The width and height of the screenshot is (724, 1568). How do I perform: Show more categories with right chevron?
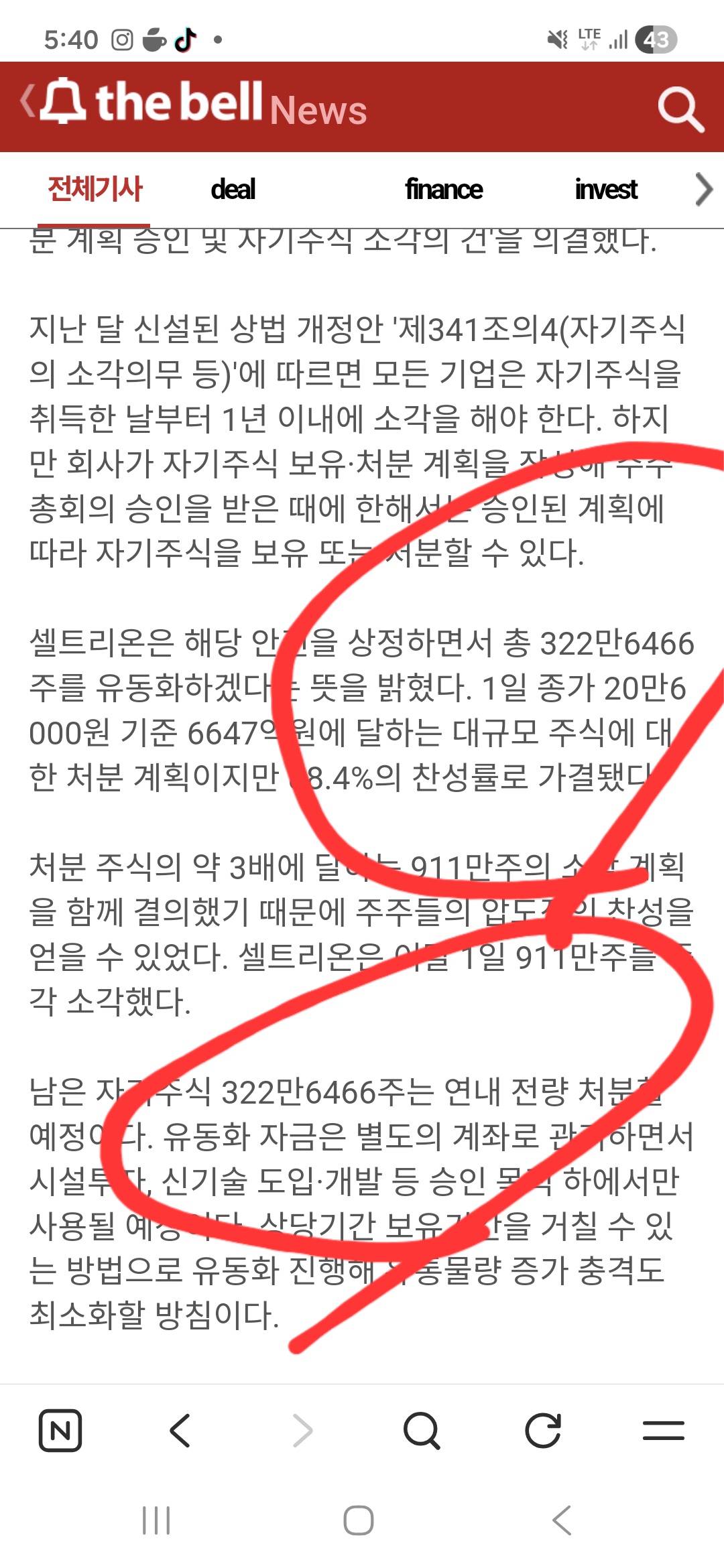click(x=703, y=190)
